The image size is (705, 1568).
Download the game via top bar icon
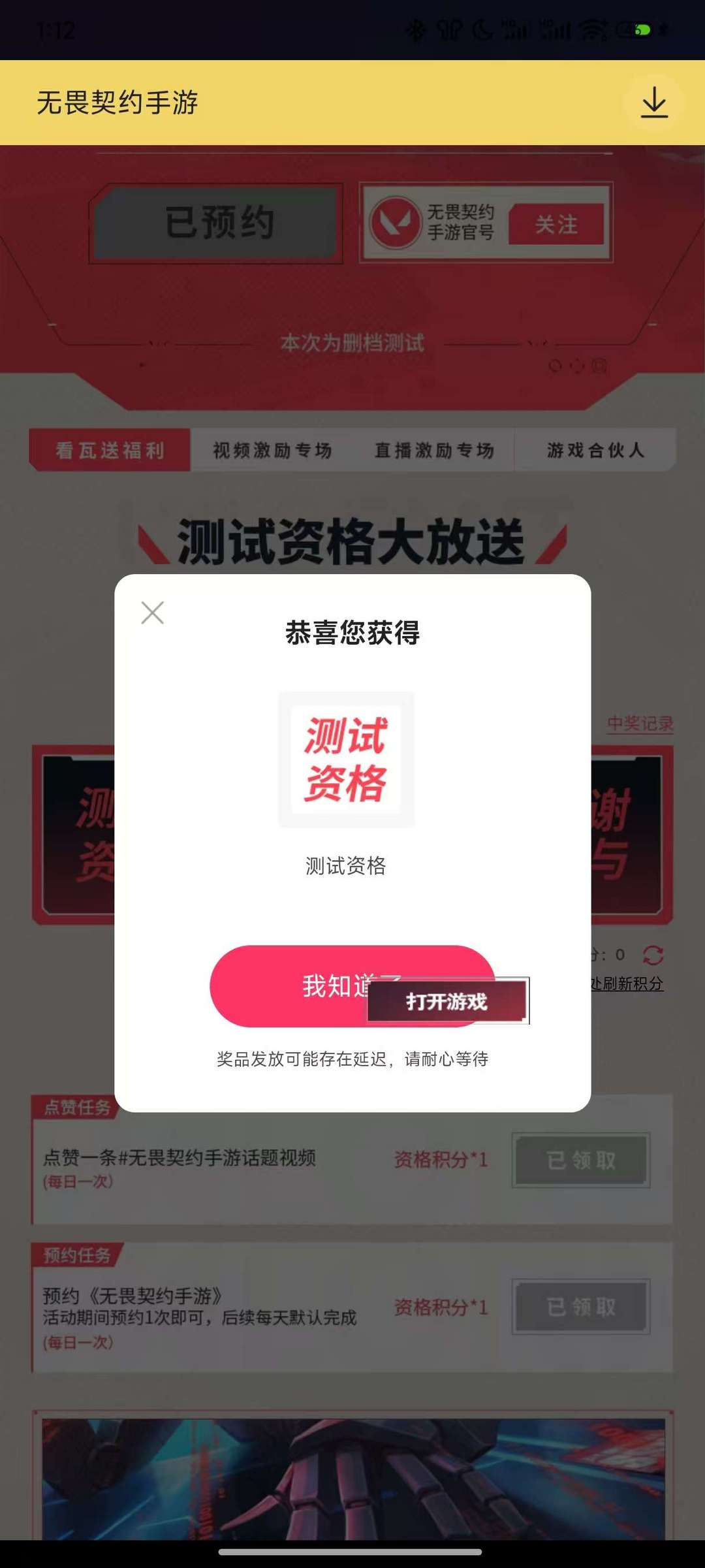click(x=654, y=103)
